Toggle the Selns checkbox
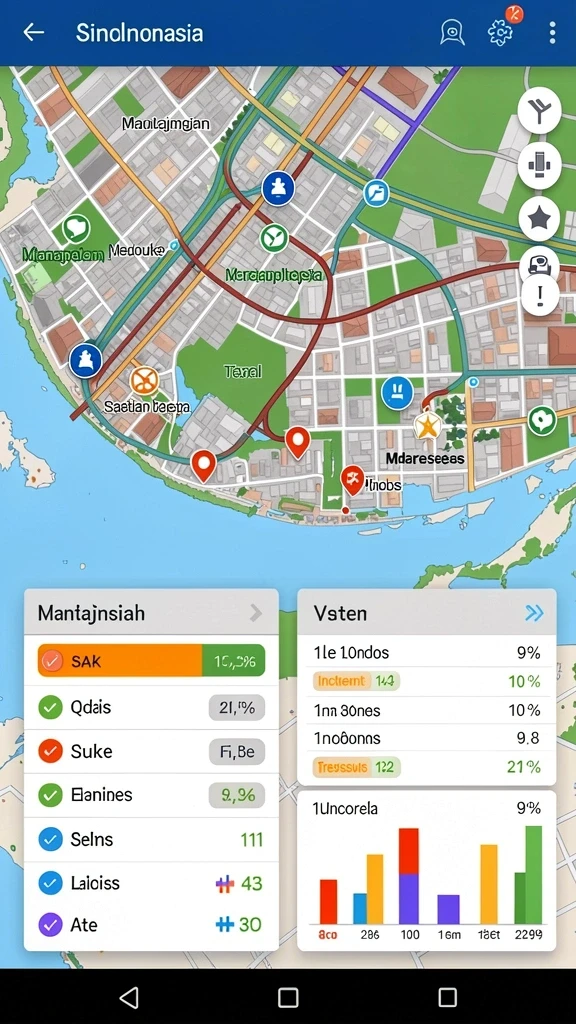576x1024 pixels. click(50, 839)
